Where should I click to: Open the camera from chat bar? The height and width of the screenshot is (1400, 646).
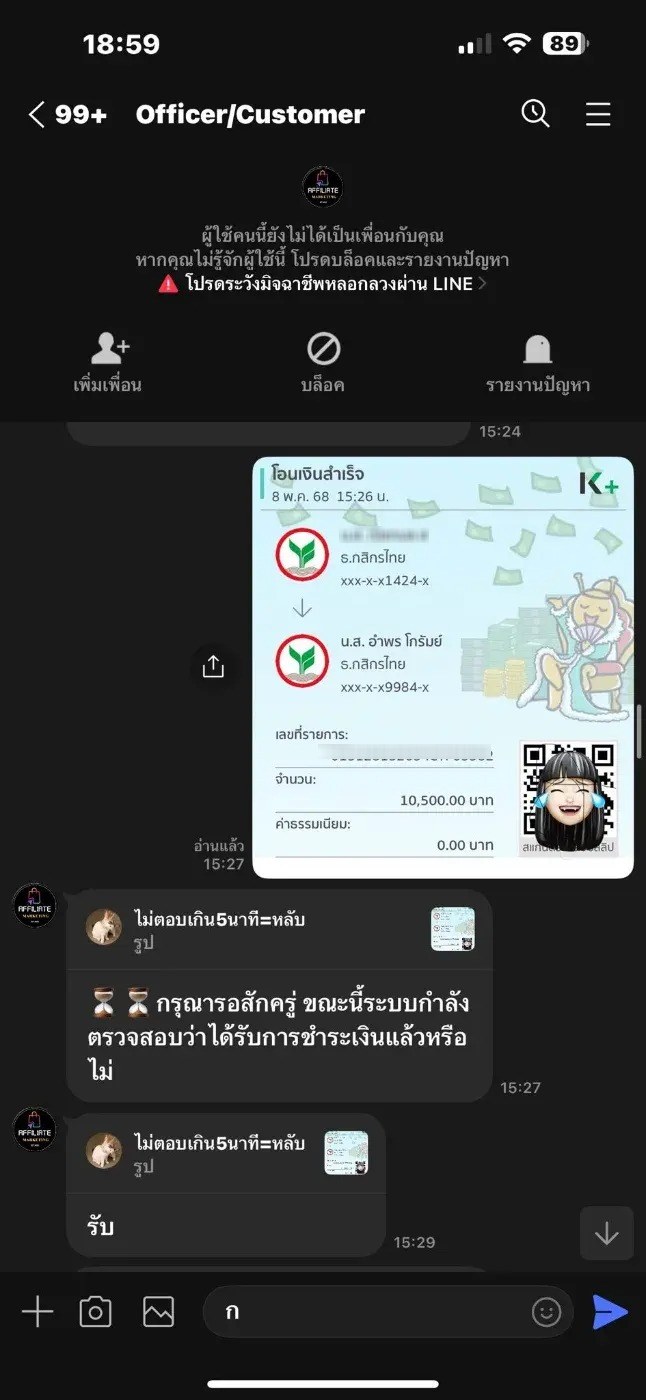tap(96, 1312)
